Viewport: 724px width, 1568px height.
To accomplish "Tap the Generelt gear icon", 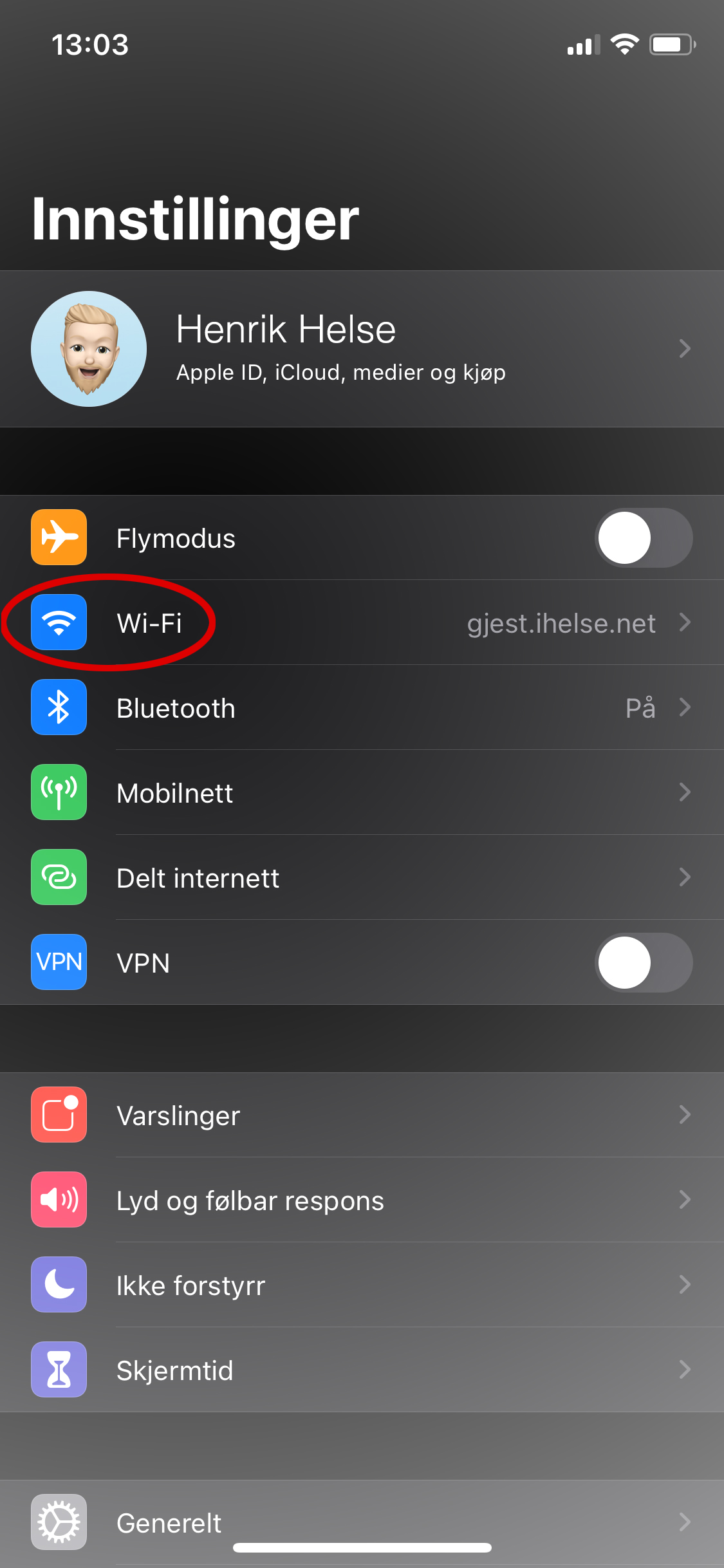I will point(59,1521).
